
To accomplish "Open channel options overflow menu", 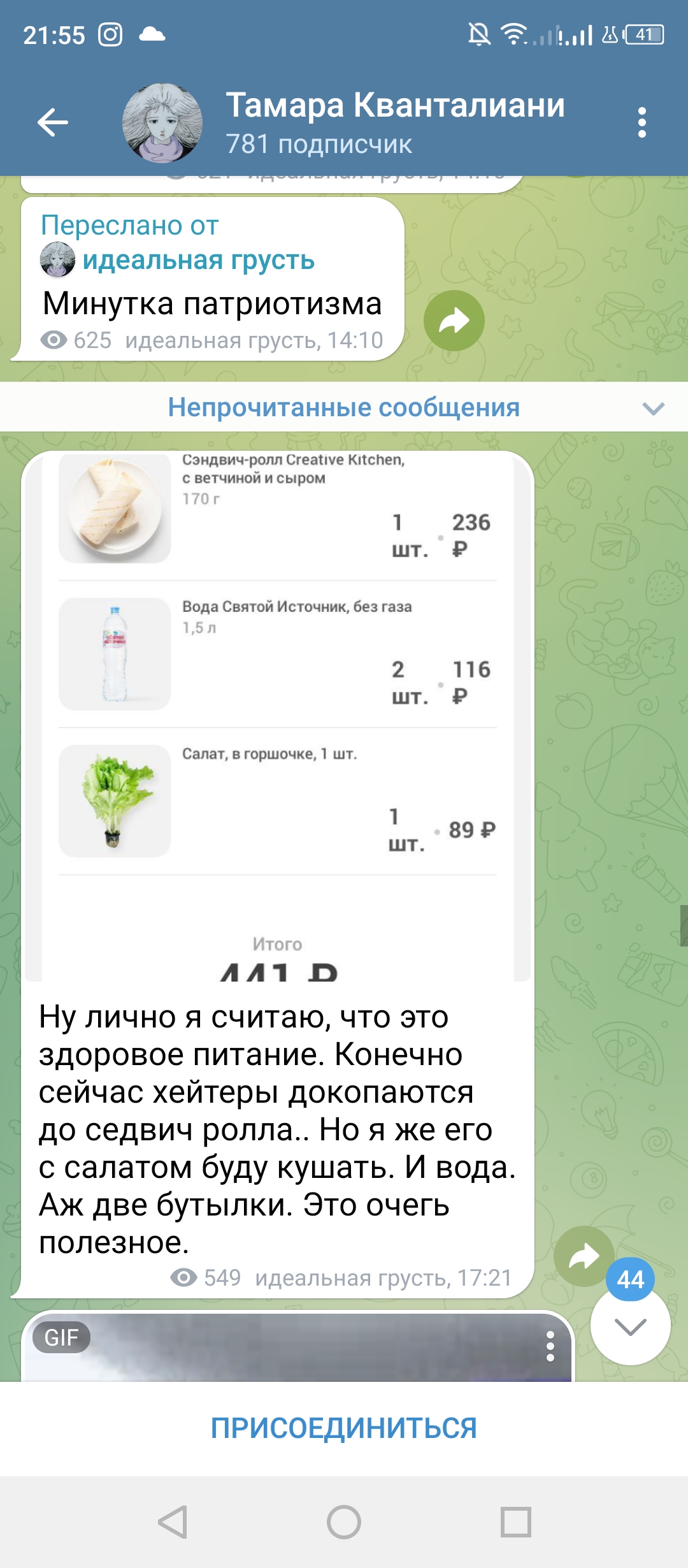I will pyautogui.click(x=641, y=122).
